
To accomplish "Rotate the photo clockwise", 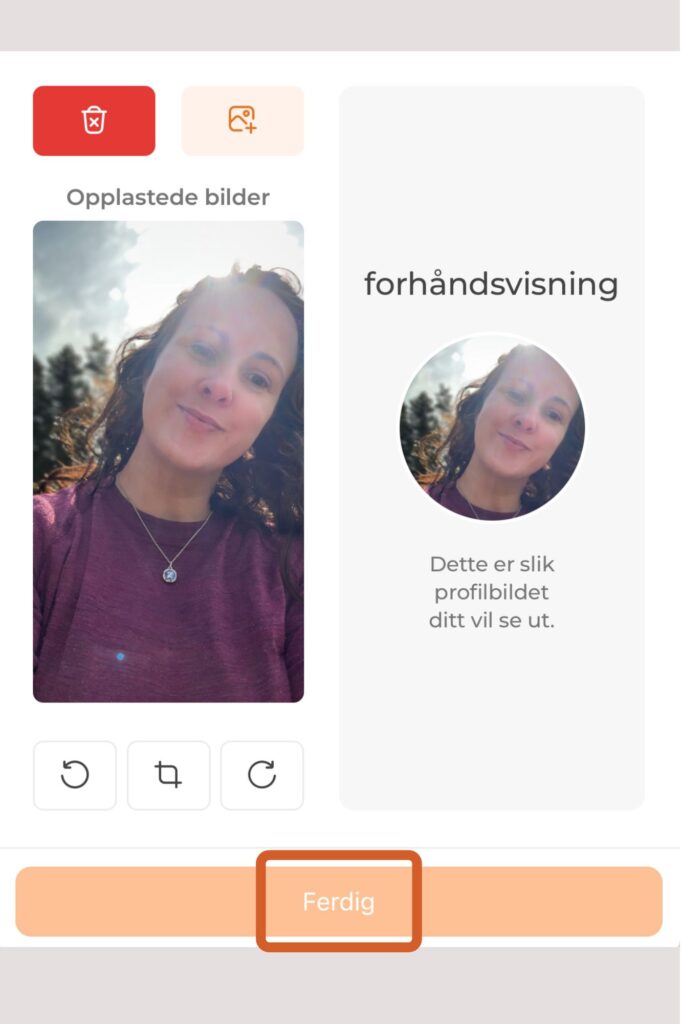I will pyautogui.click(x=262, y=775).
